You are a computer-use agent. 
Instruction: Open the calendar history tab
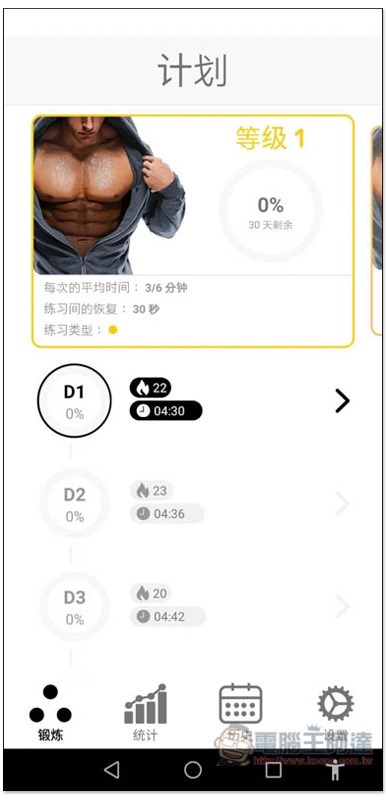tap(240, 713)
